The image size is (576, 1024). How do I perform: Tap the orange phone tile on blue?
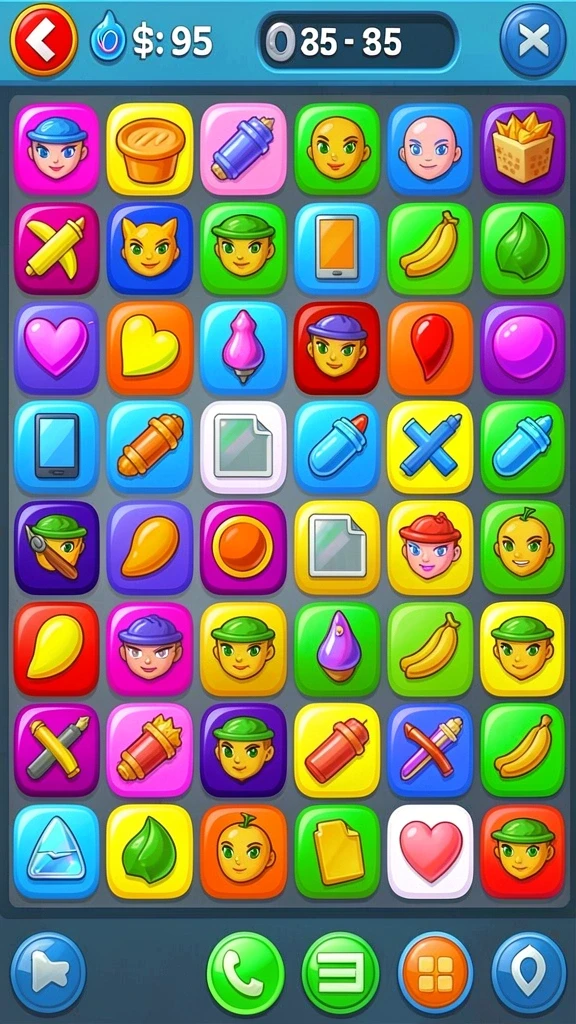click(337, 249)
